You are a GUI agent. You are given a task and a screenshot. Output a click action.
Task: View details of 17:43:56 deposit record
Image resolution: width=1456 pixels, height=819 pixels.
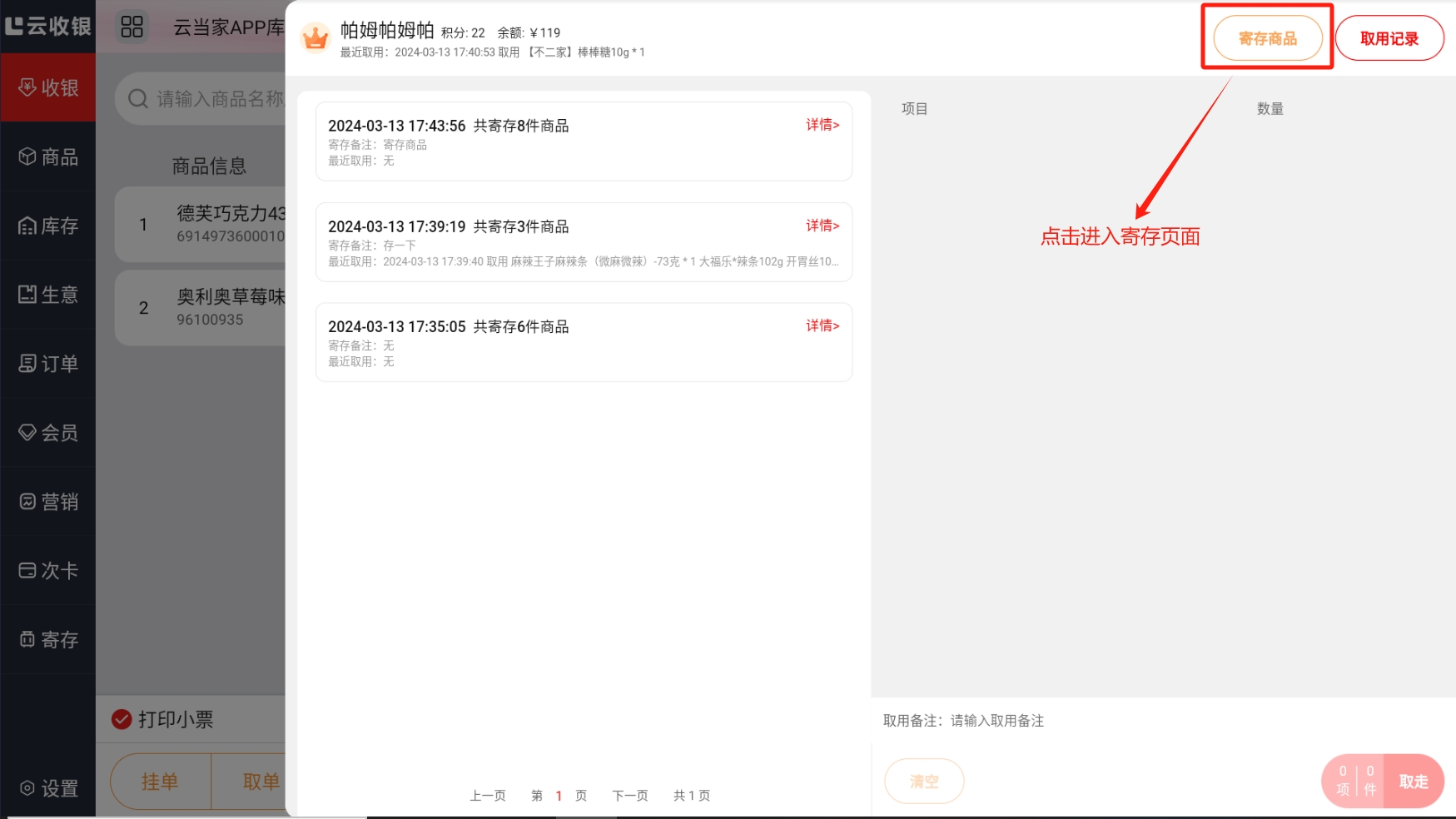822,125
